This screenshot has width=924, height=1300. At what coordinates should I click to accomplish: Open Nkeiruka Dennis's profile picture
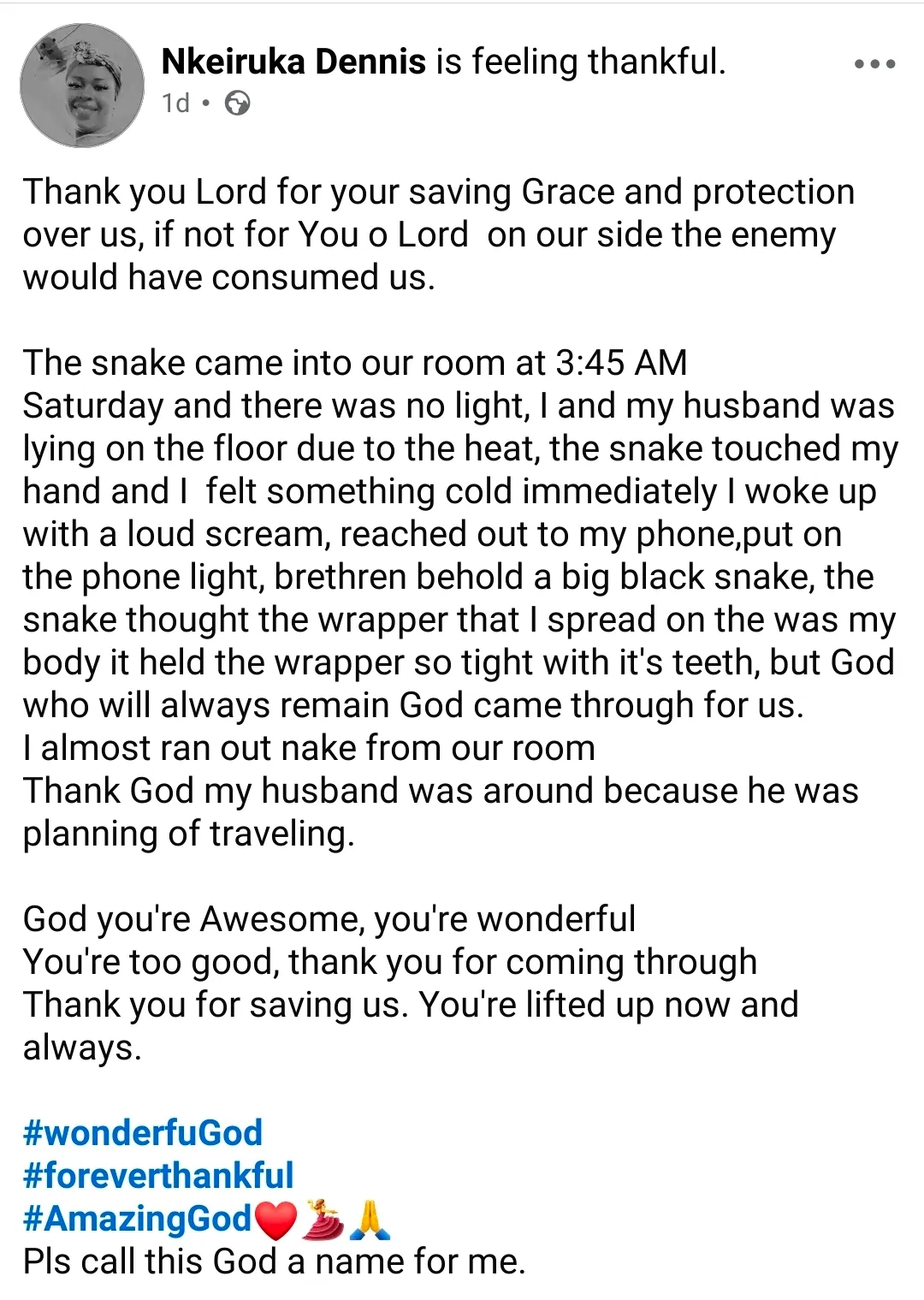pos(82,85)
